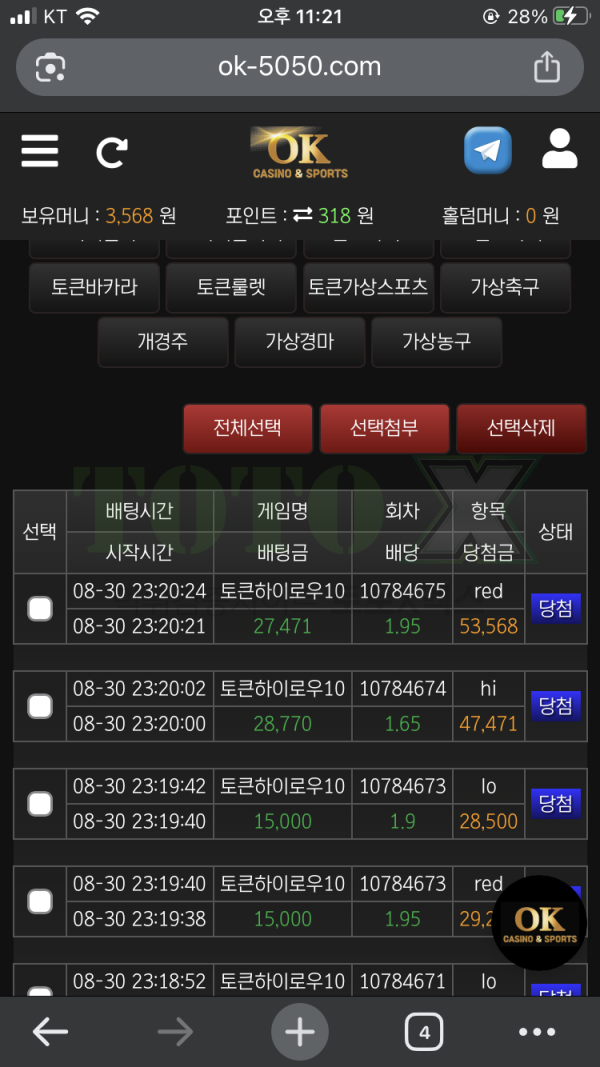Open the Telegram contact icon

tap(488, 151)
